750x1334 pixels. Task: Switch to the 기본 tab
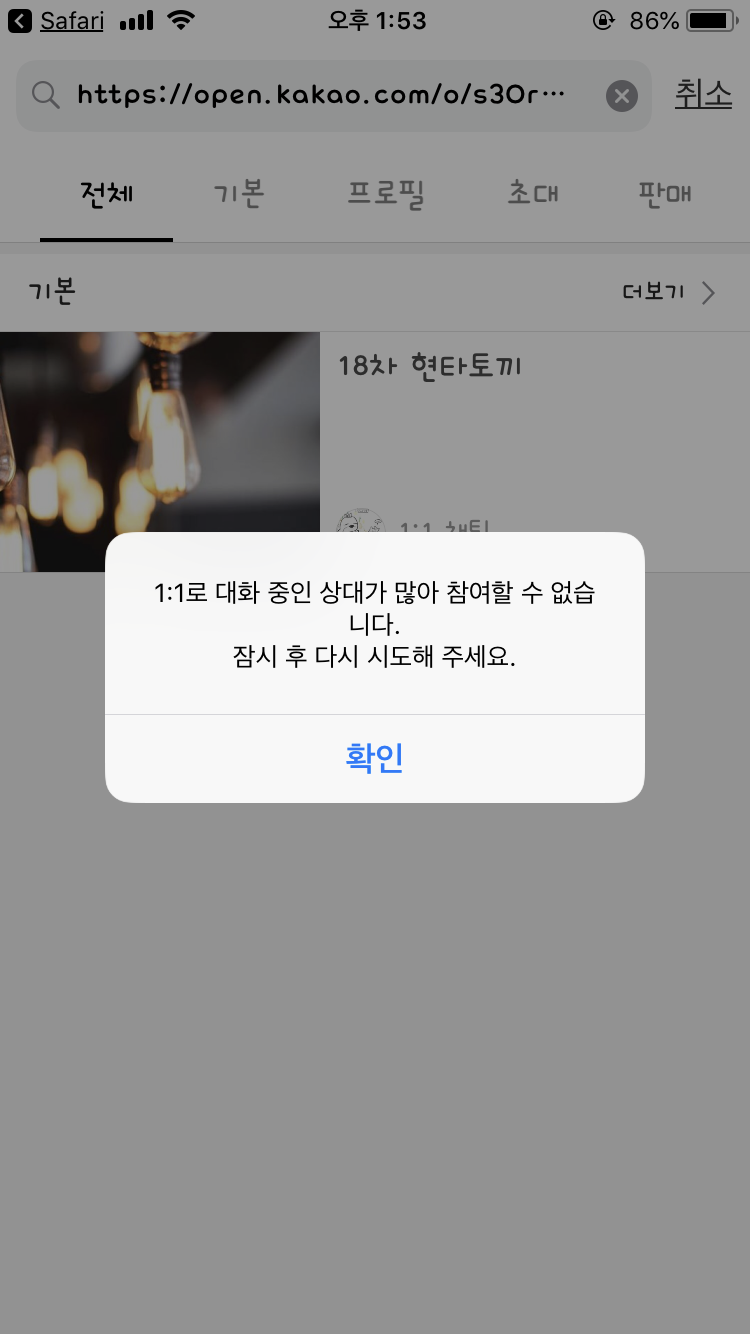point(238,194)
